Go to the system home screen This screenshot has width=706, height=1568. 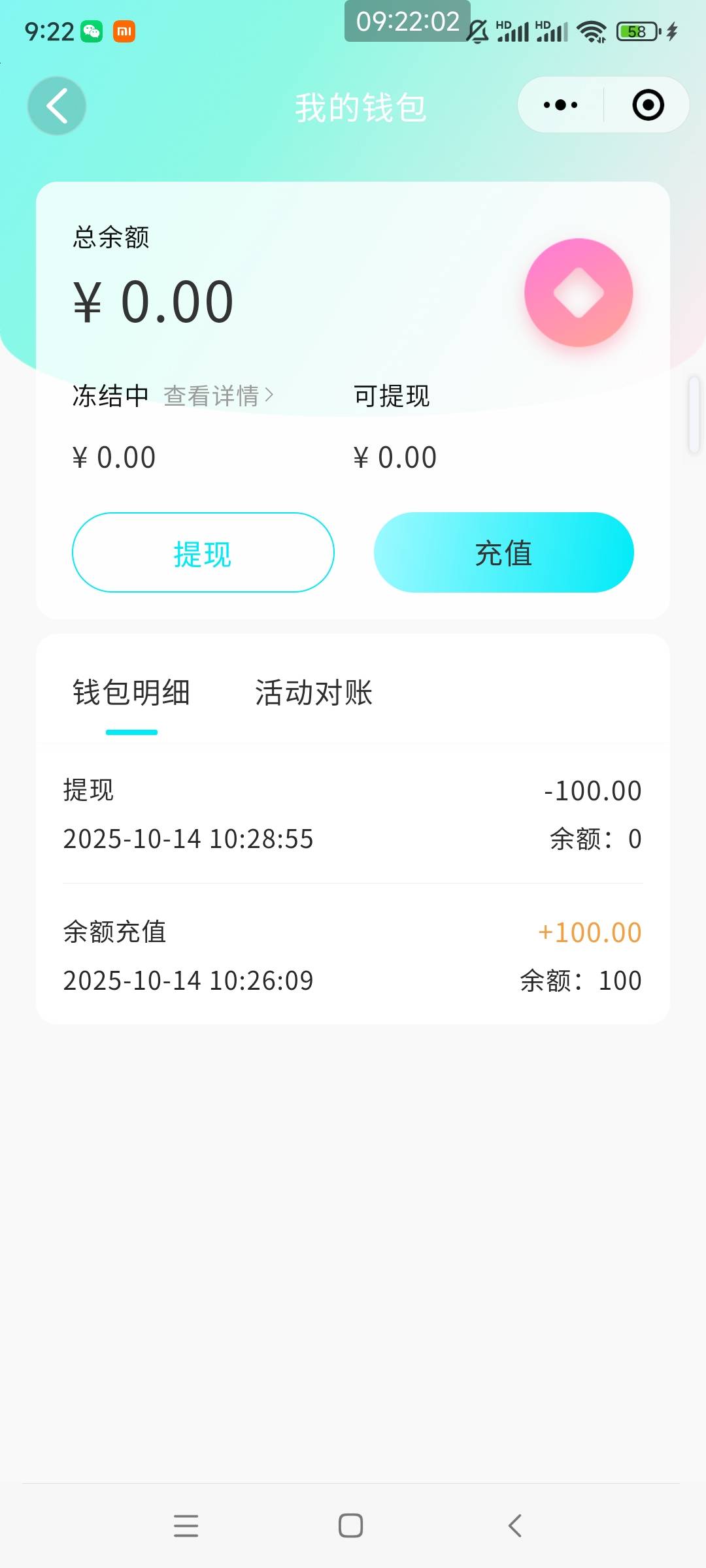coord(351,1526)
